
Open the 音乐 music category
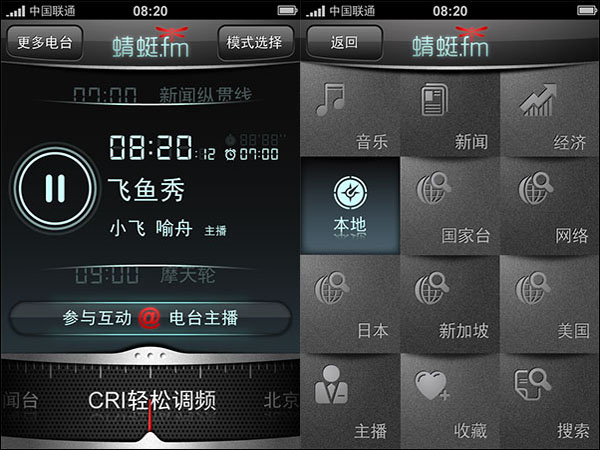tap(350, 112)
